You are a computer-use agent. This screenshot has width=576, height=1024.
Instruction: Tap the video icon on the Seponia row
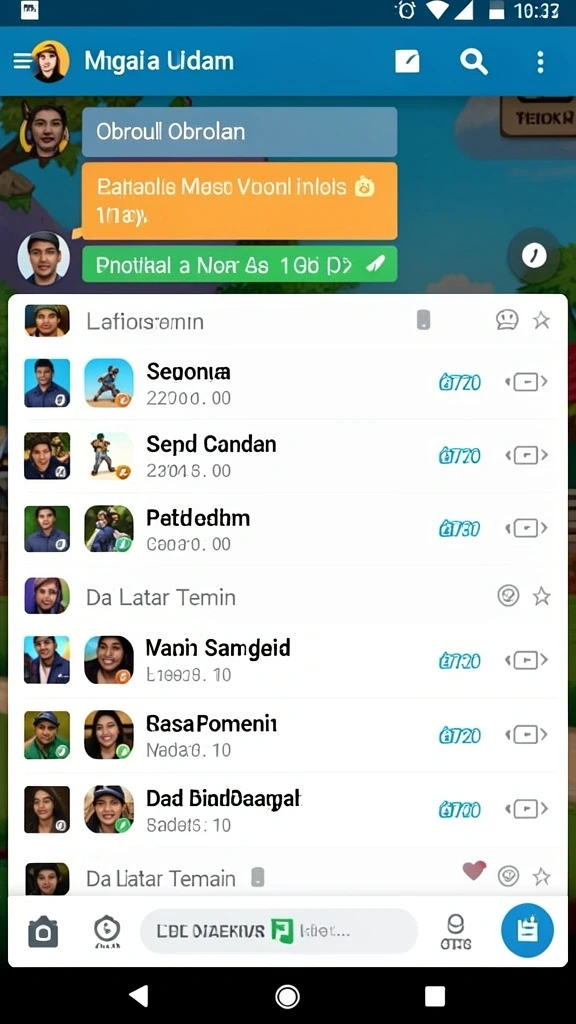pyautogui.click(x=526, y=382)
